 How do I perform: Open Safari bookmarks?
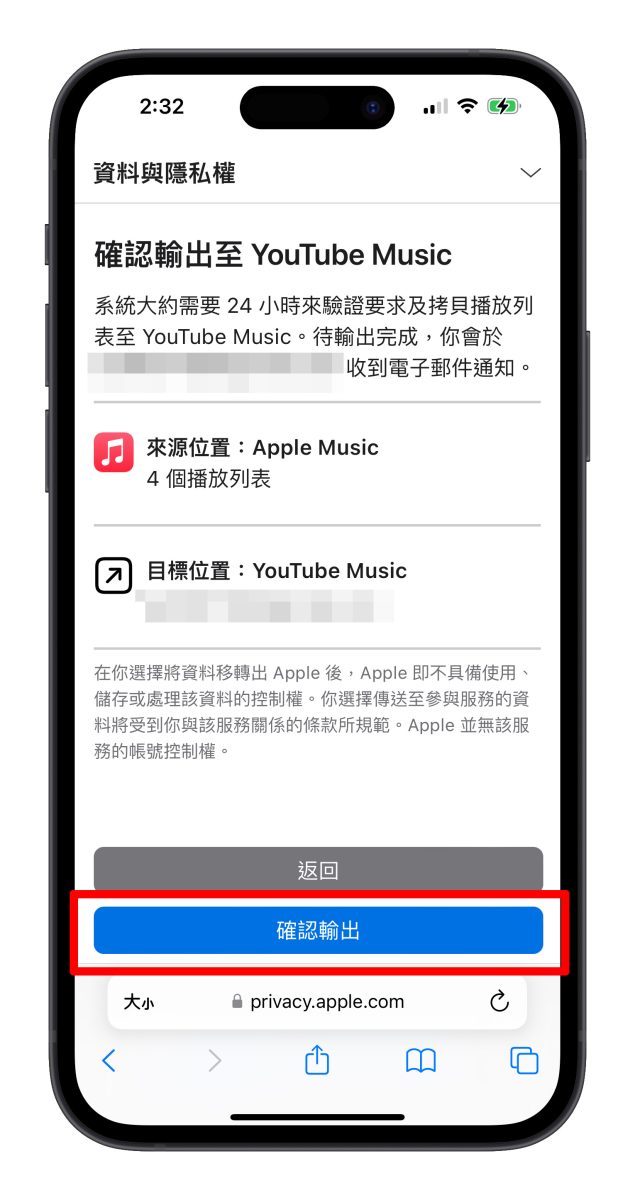421,1061
